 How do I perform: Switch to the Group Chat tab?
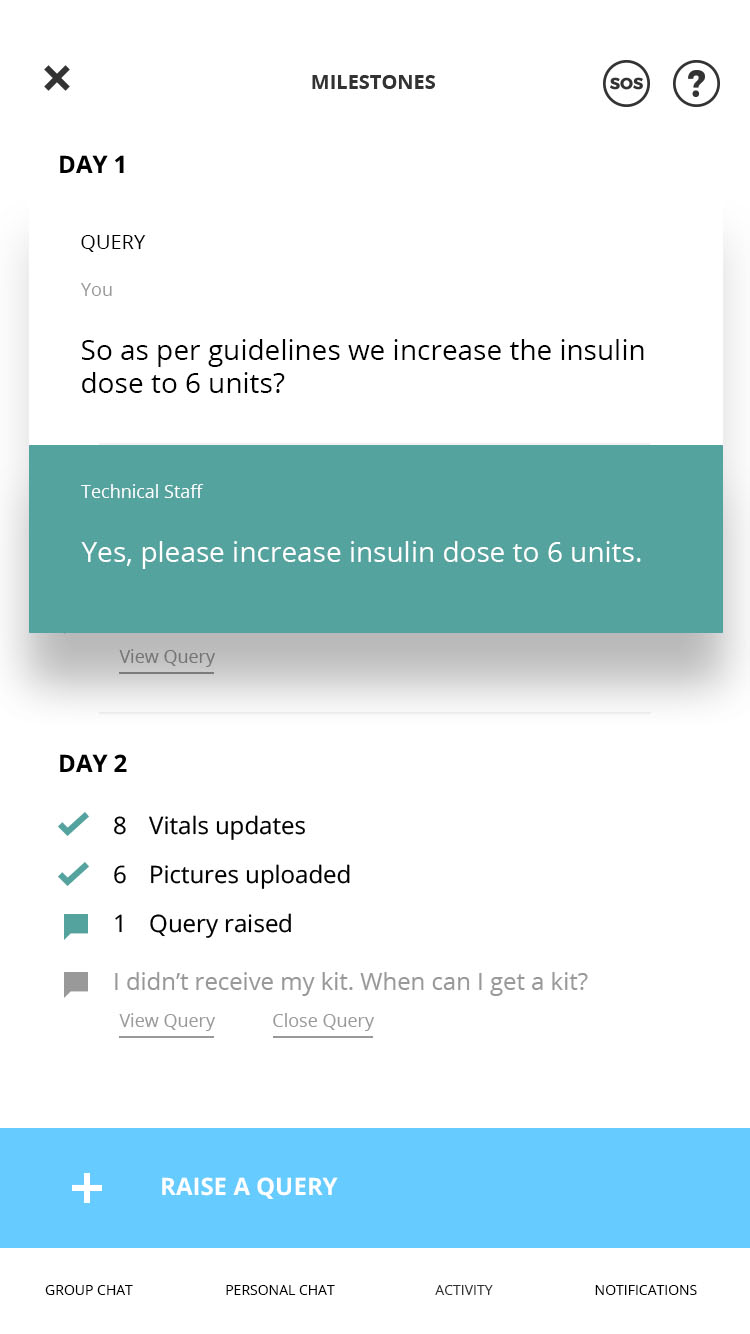[x=89, y=1290]
